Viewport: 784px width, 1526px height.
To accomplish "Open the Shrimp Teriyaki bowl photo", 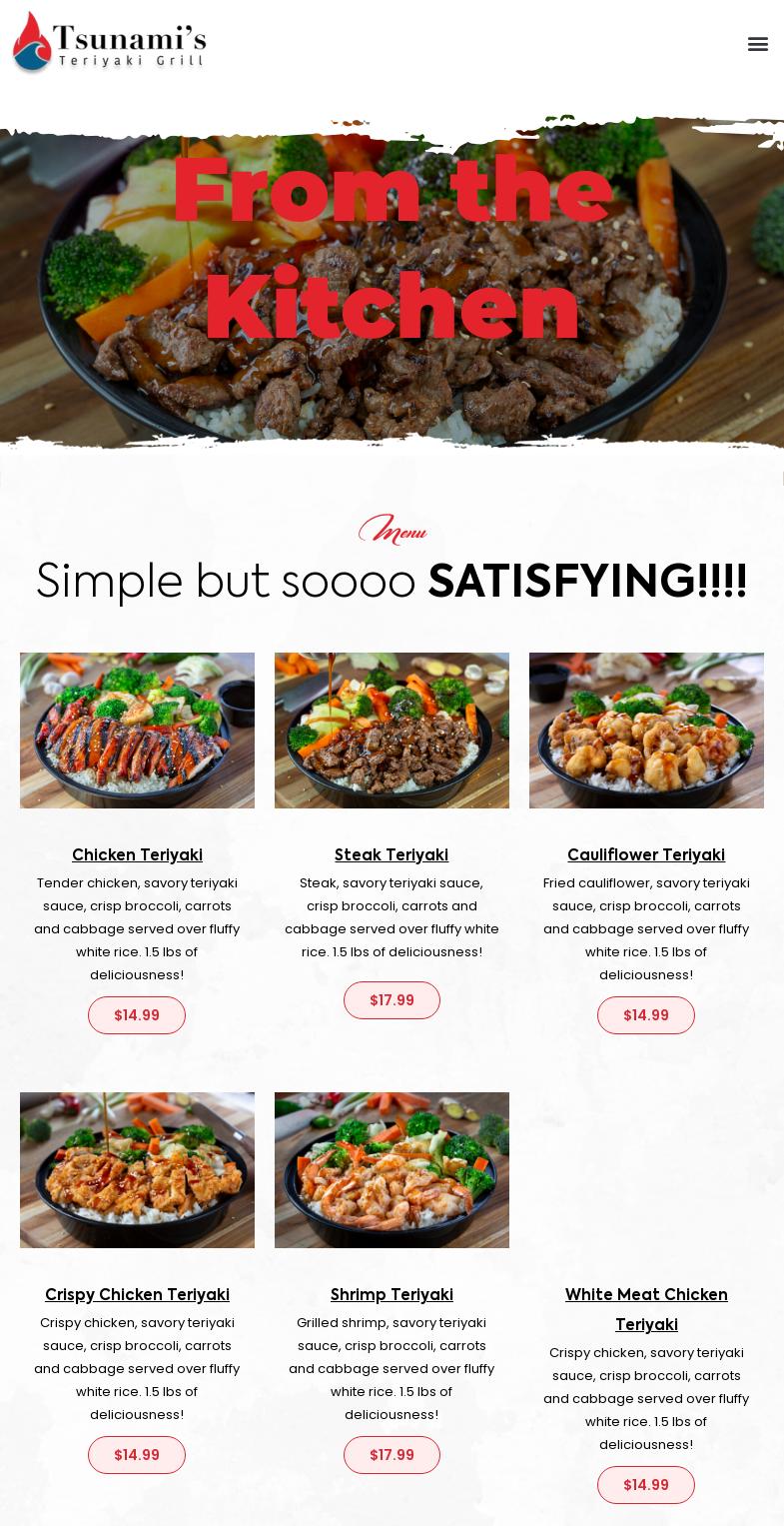I will click(392, 1170).
